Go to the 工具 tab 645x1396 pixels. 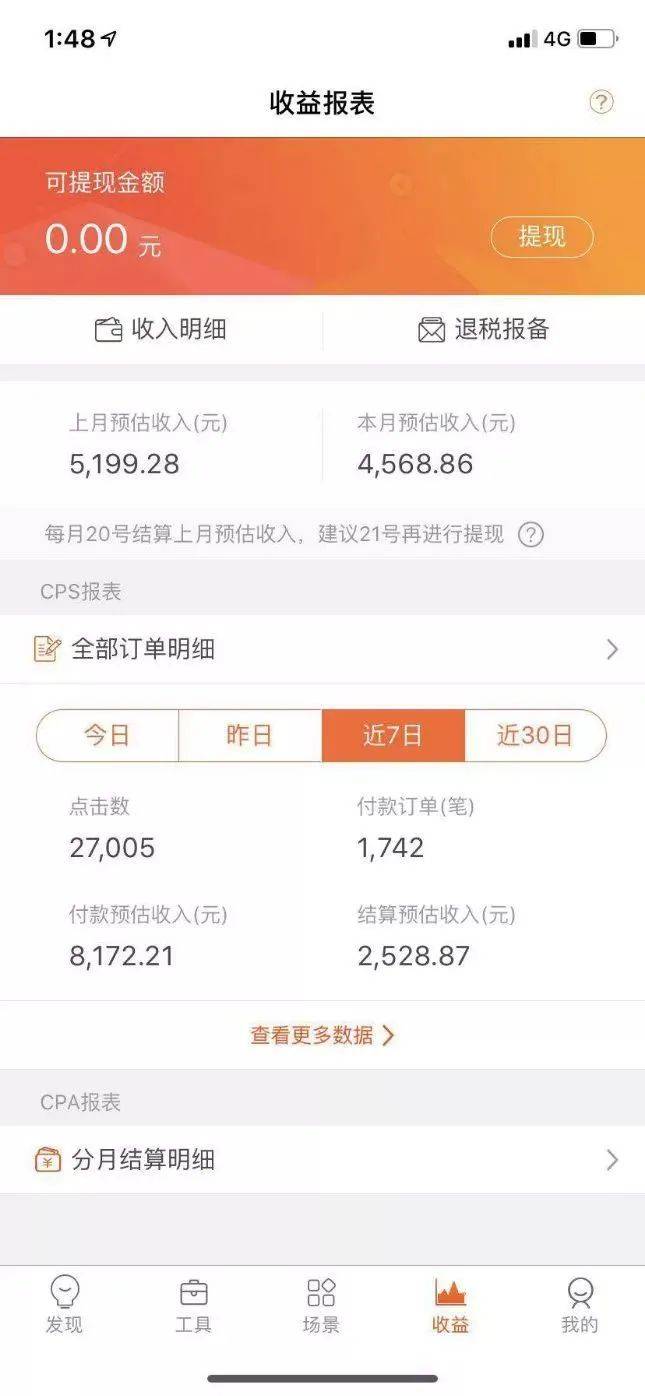[x=193, y=1305]
